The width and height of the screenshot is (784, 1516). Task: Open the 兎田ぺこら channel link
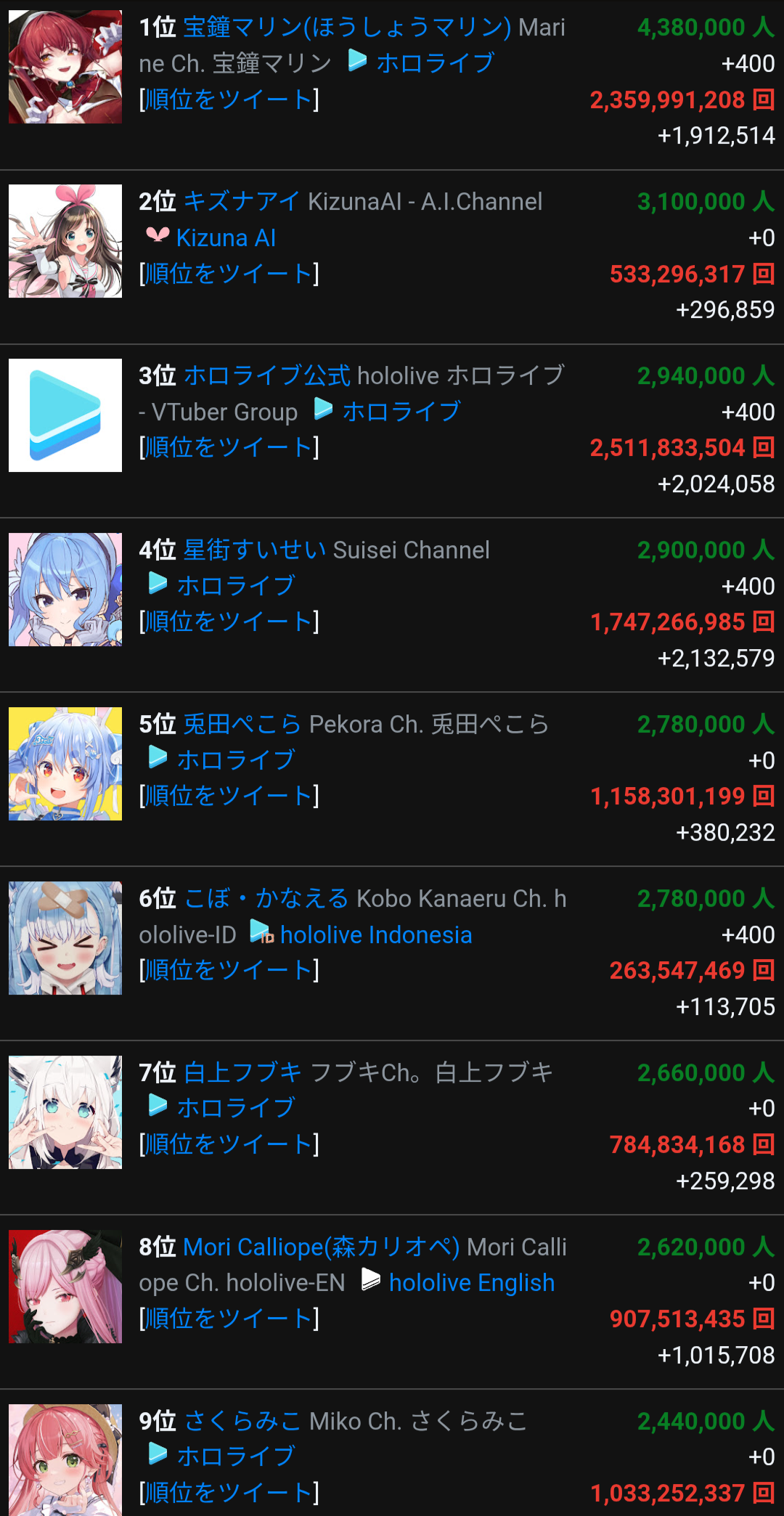pos(242,724)
